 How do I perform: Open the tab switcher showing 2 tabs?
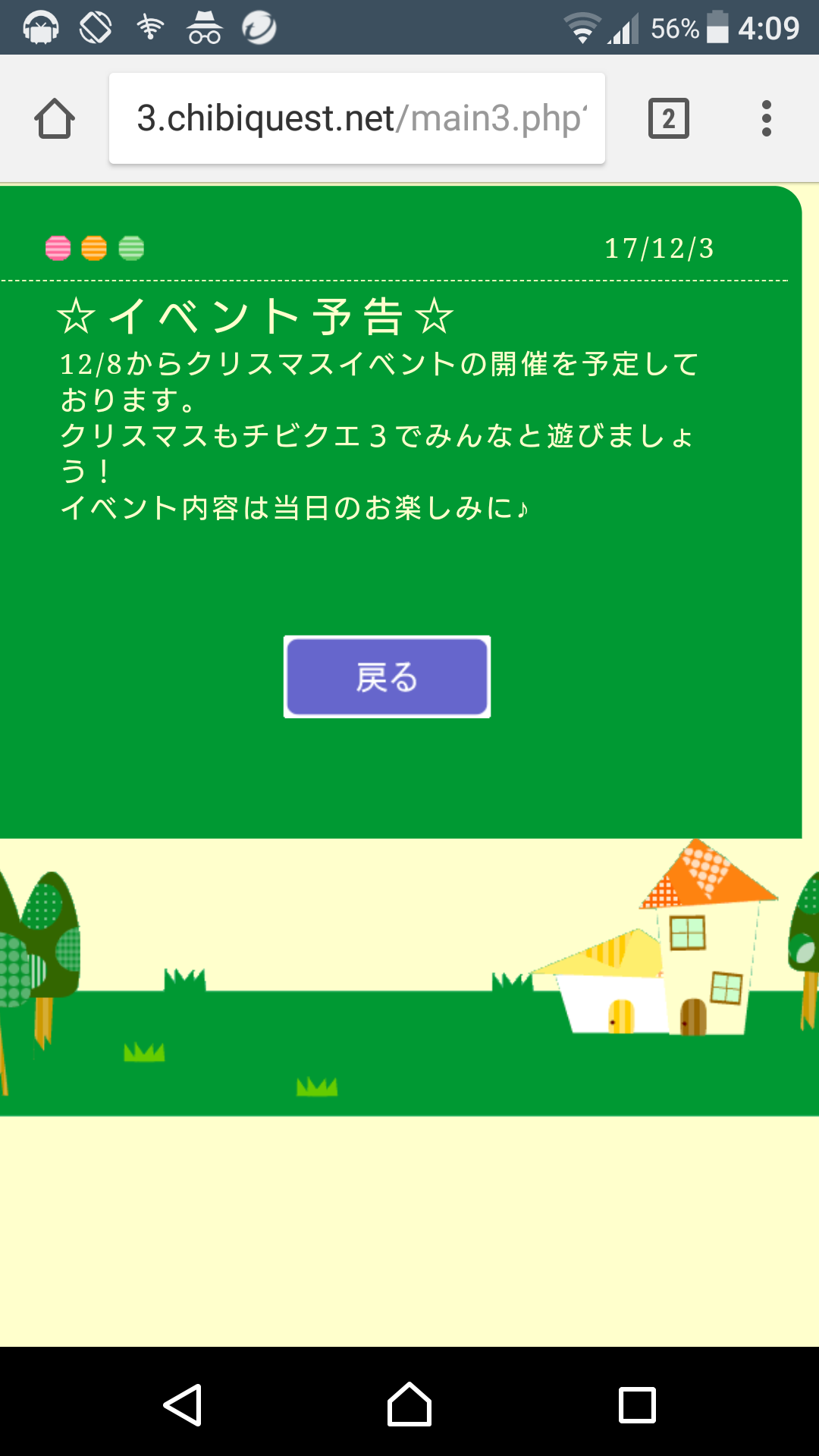(x=668, y=119)
